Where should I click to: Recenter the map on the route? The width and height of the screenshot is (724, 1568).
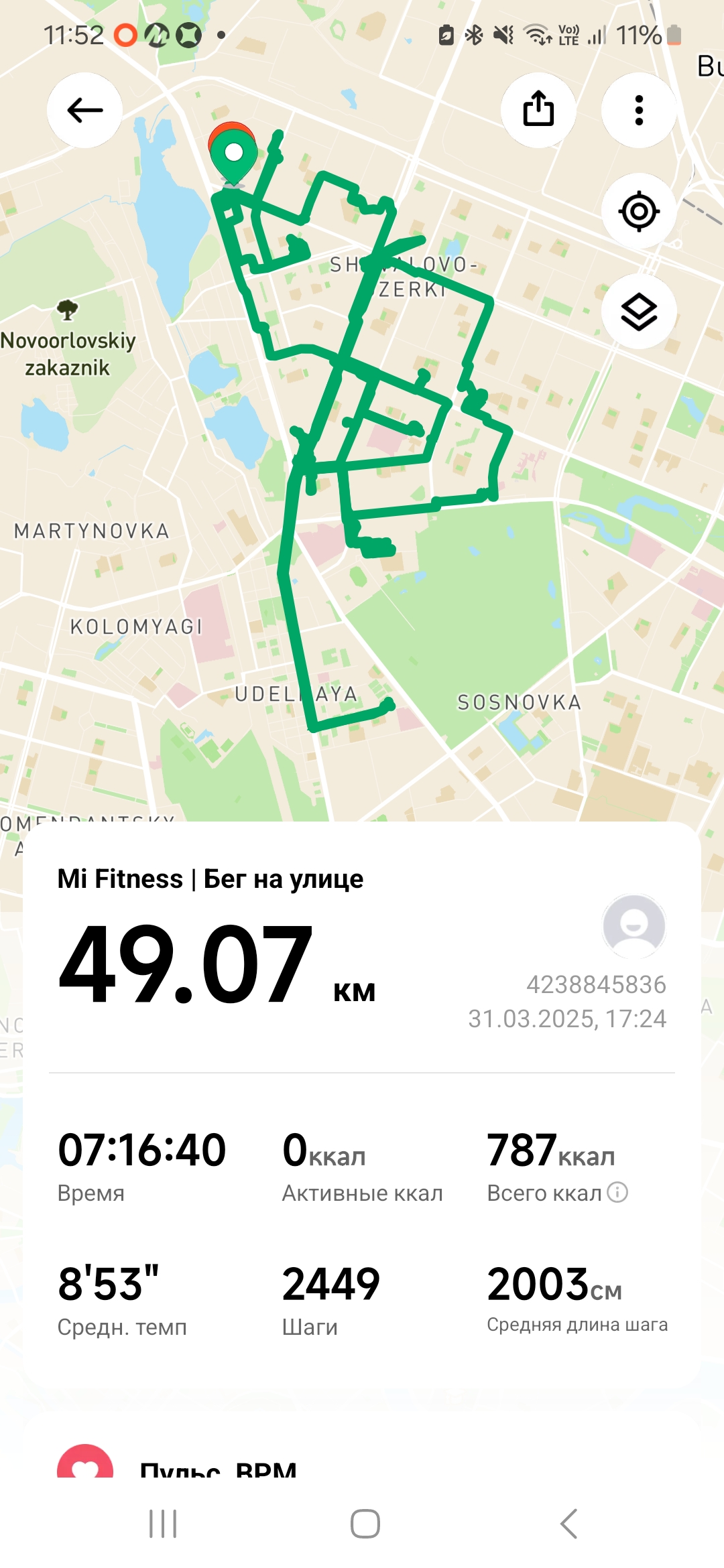[x=639, y=211]
